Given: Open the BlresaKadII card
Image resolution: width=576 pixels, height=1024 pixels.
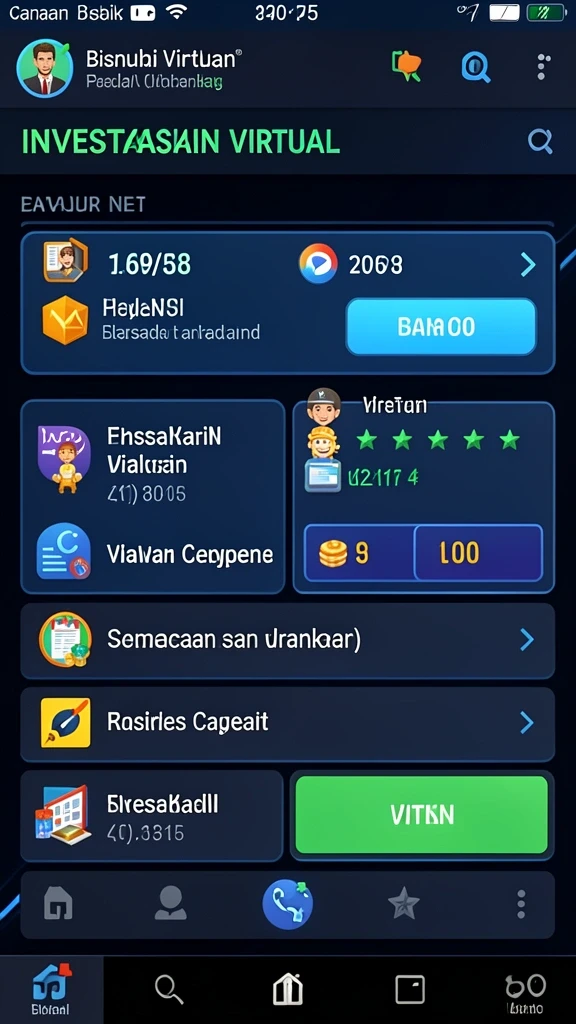Looking at the screenshot, I should 152,816.
